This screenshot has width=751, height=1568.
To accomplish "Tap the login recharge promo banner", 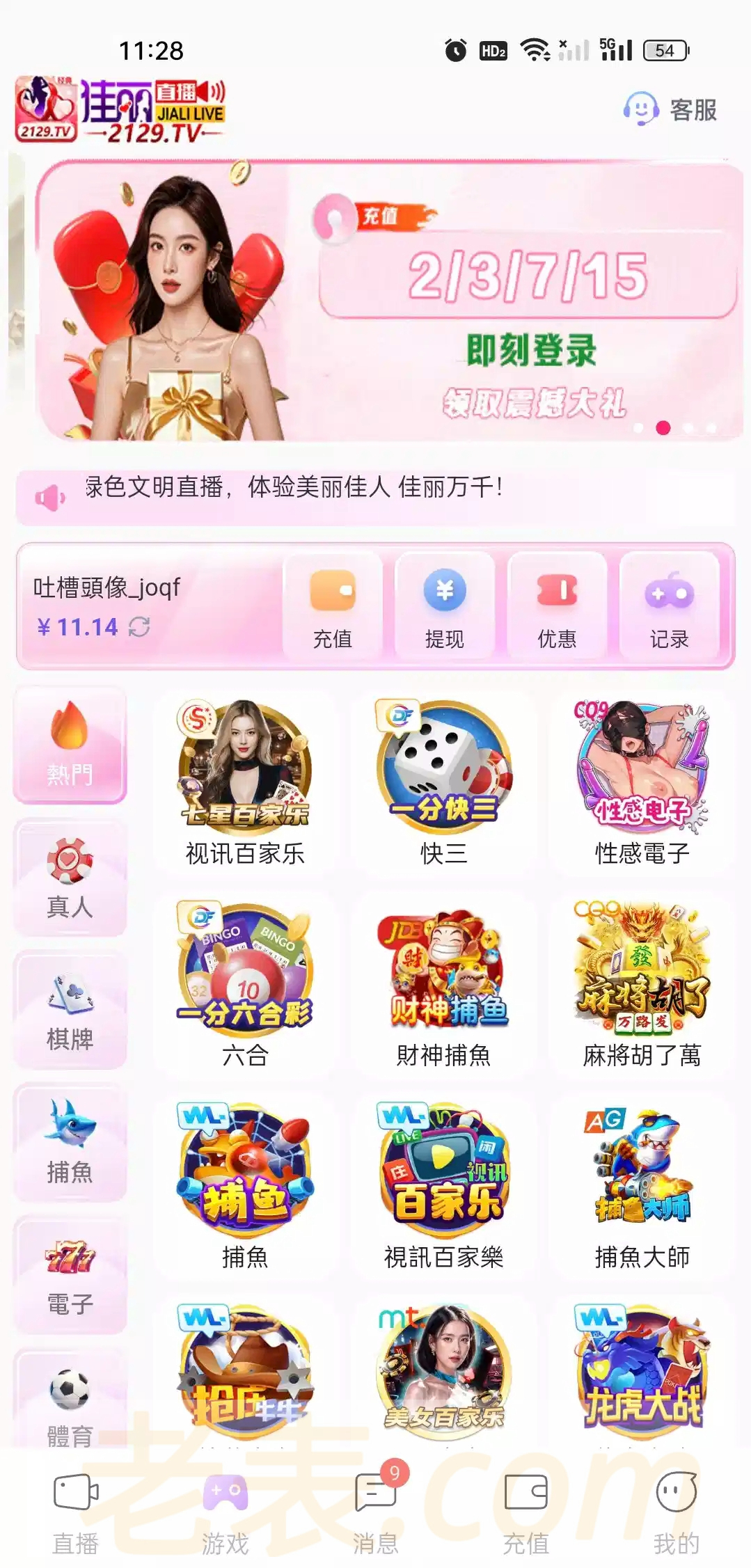I will pos(390,301).
